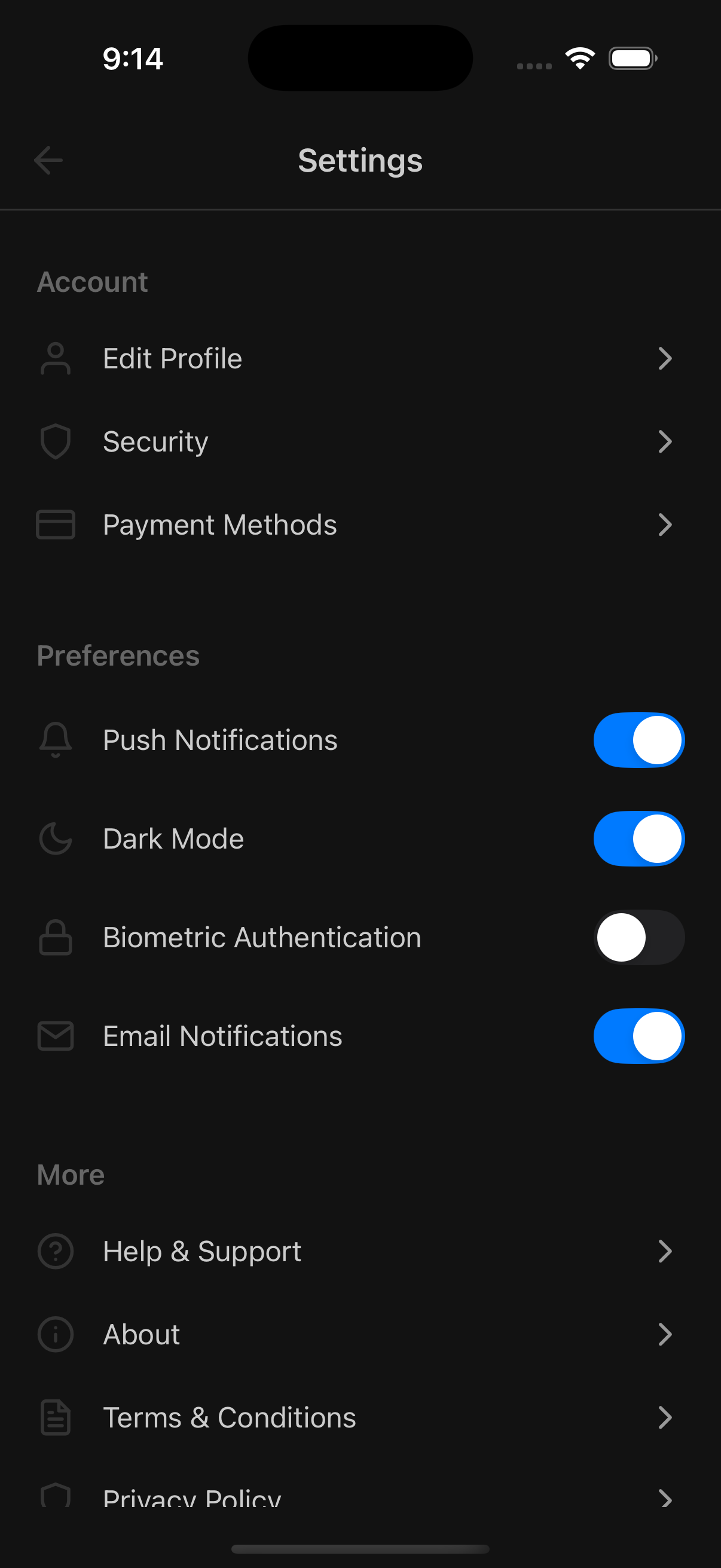Disable the Dark Mode switch
This screenshot has width=721, height=1568.
tap(638, 839)
